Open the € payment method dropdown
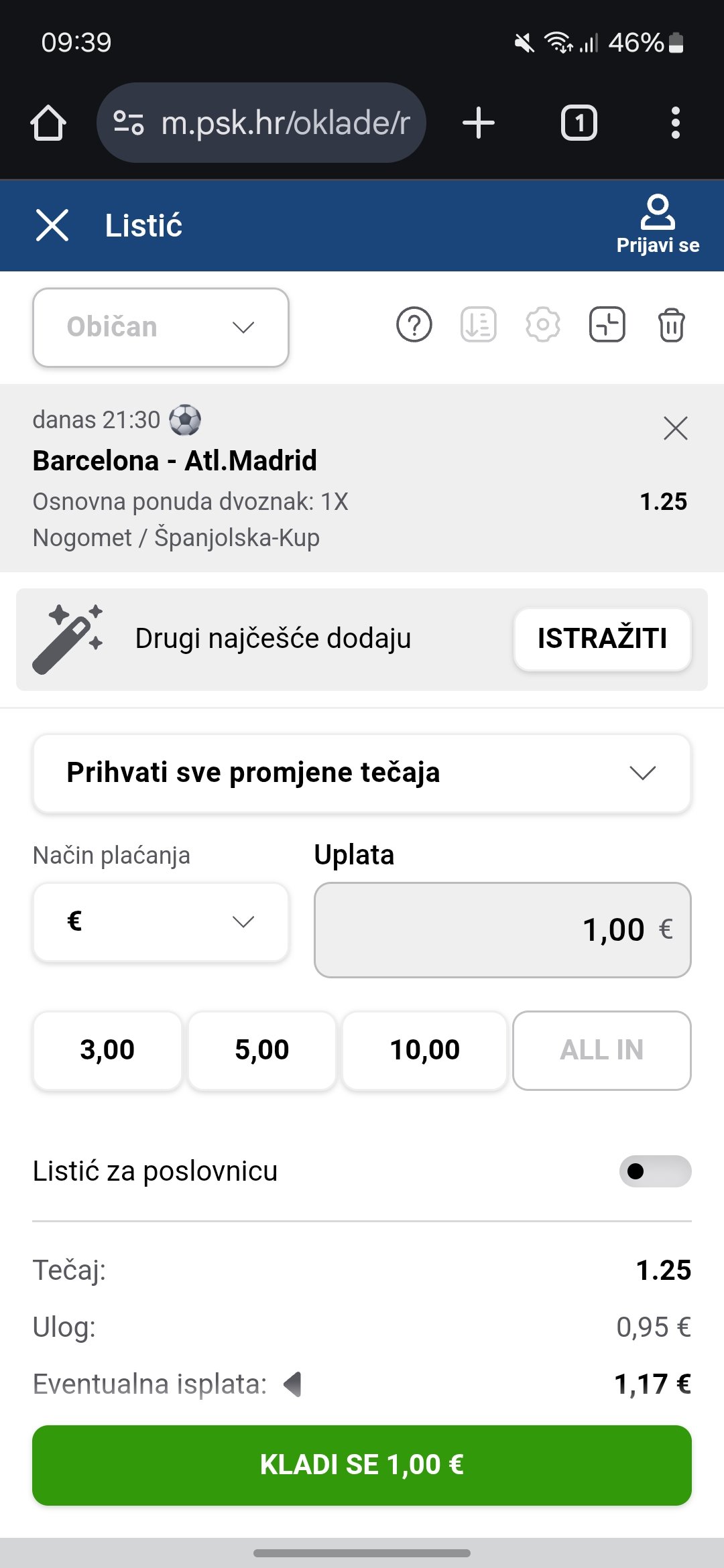The height and width of the screenshot is (1568, 724). tap(161, 922)
